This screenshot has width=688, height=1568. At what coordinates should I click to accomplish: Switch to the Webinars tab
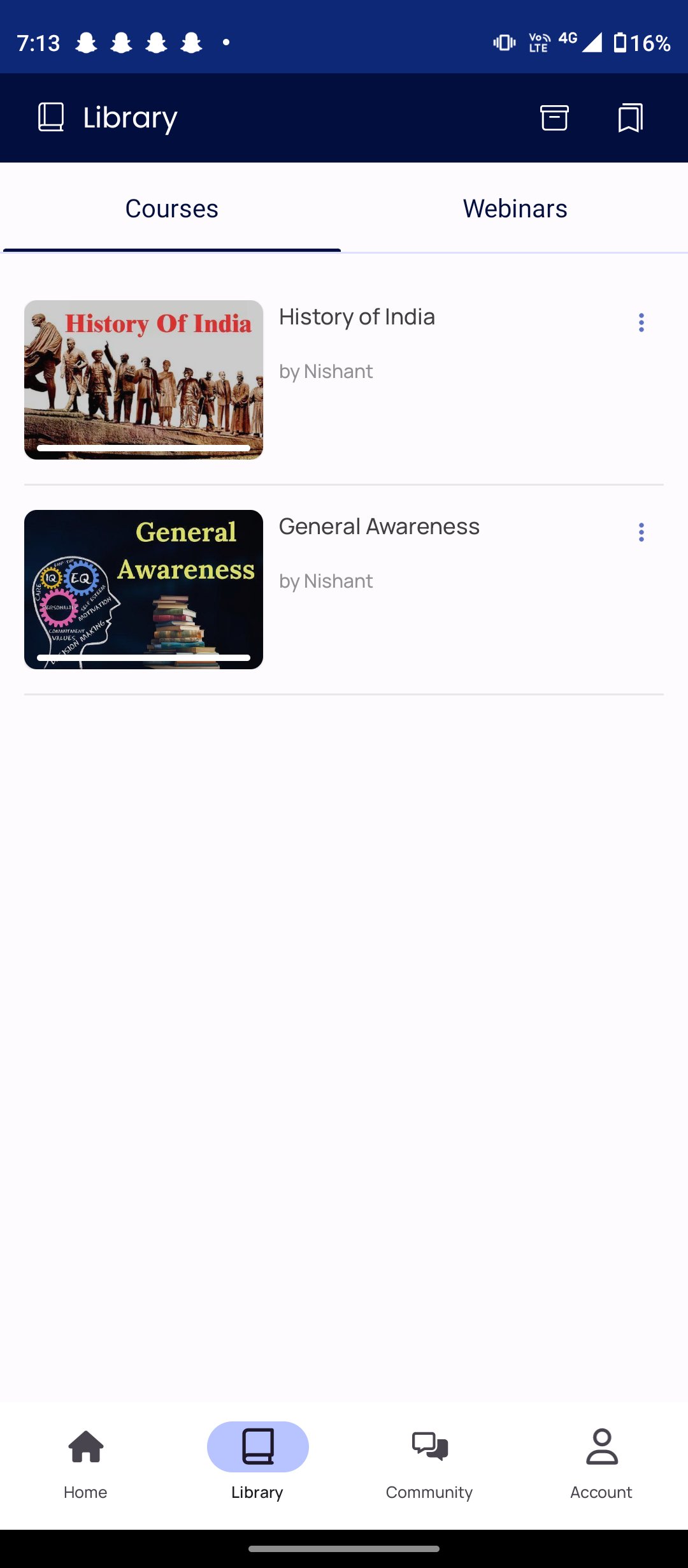515,208
